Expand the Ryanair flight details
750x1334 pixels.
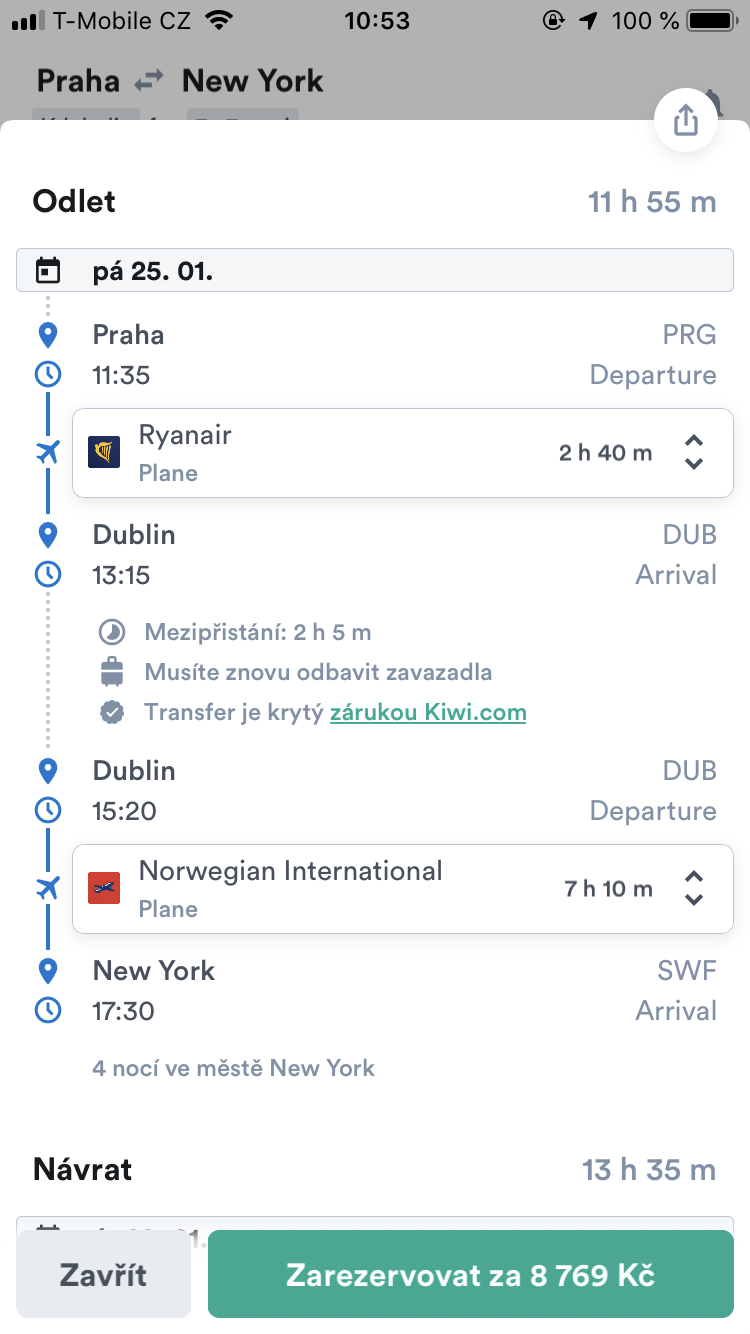693,453
